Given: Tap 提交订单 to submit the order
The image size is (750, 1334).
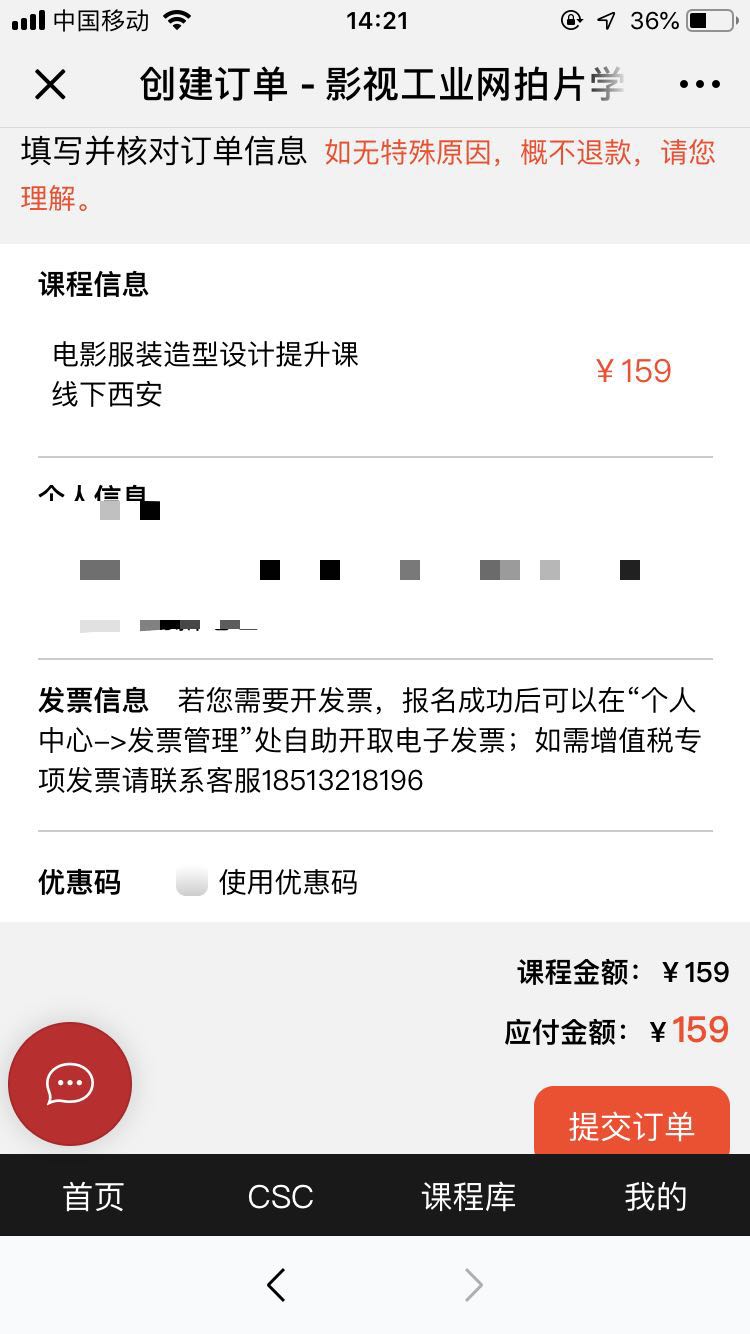Looking at the screenshot, I should click(631, 1124).
